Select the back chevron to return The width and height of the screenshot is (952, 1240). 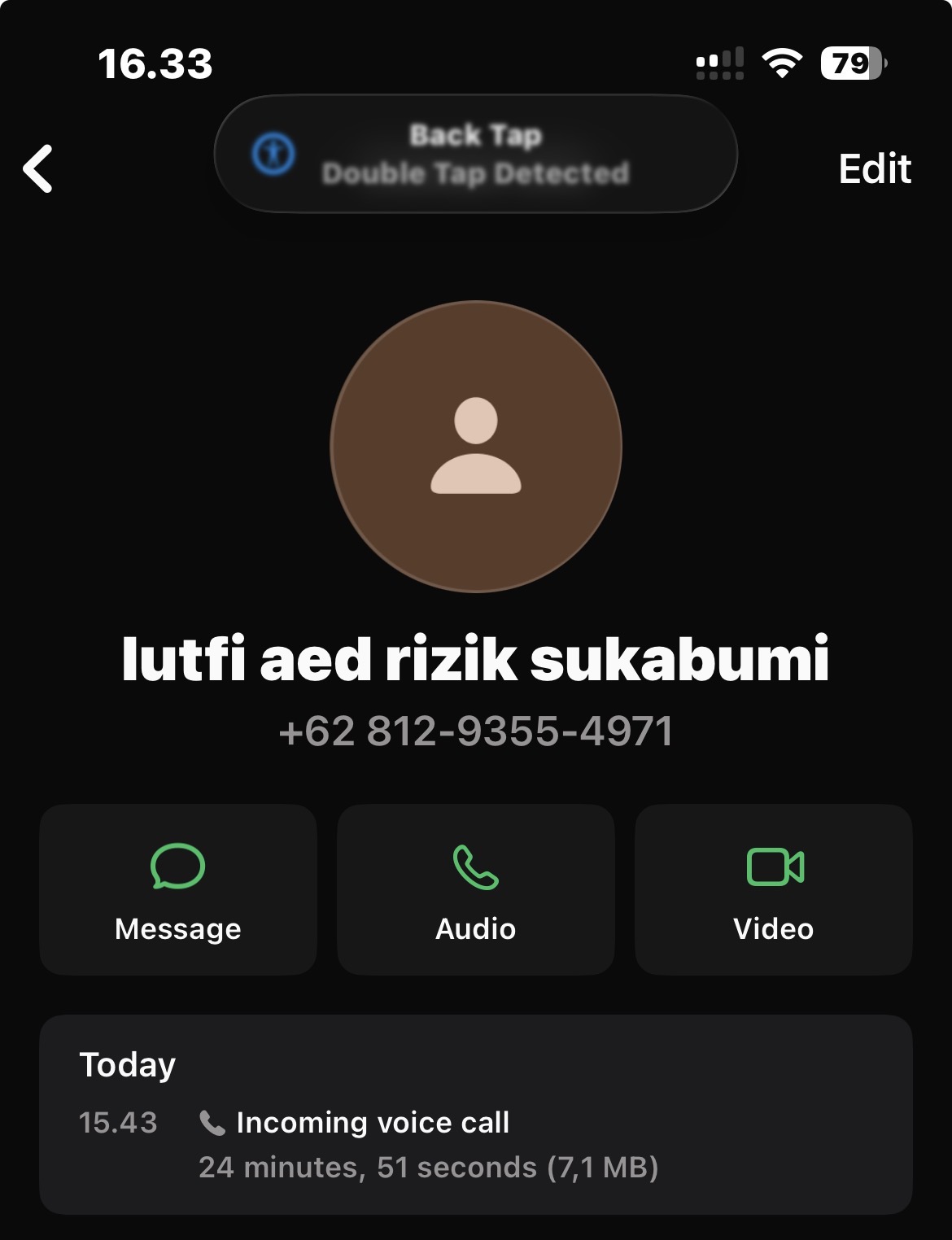38,168
